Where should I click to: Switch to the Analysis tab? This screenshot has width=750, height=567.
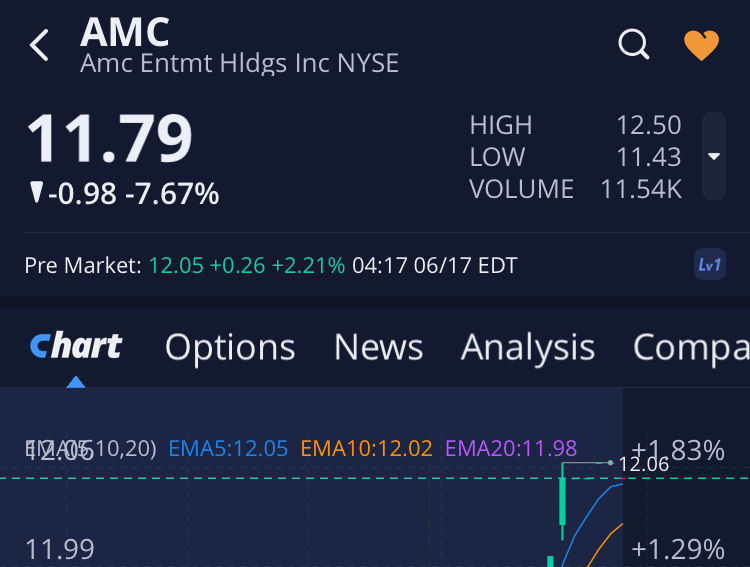(x=527, y=347)
